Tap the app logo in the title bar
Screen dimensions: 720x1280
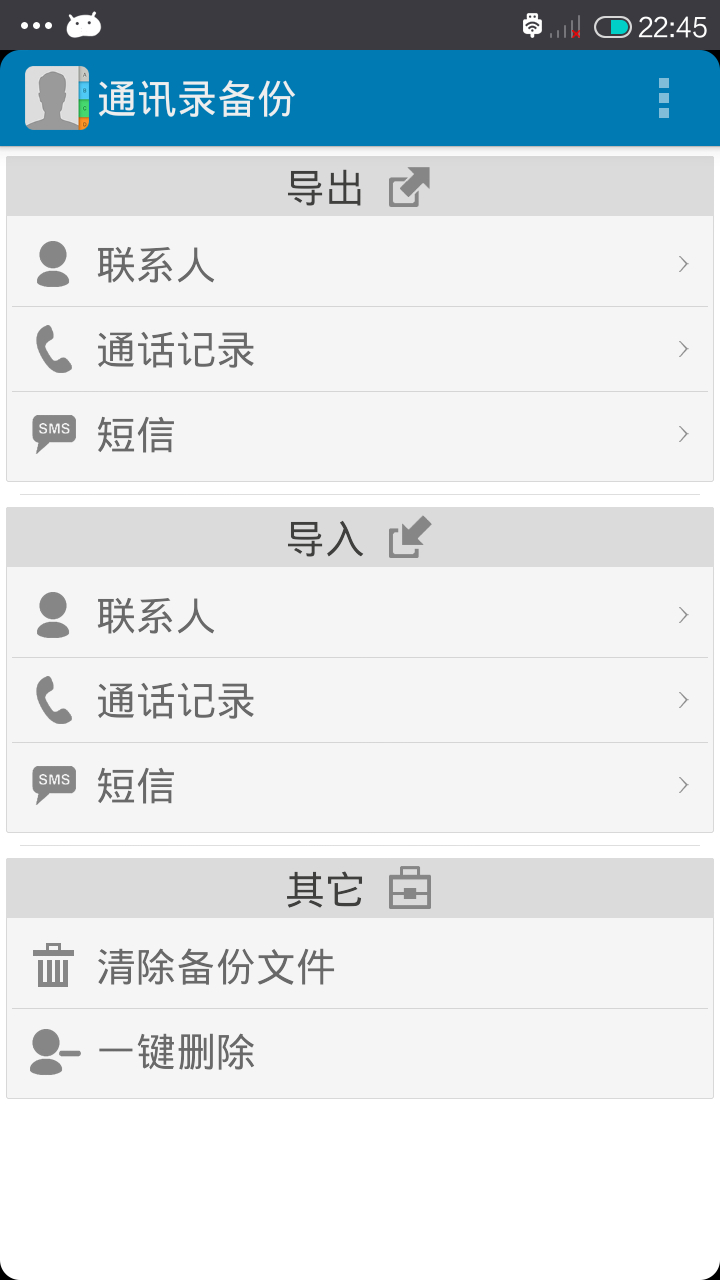click(x=56, y=97)
